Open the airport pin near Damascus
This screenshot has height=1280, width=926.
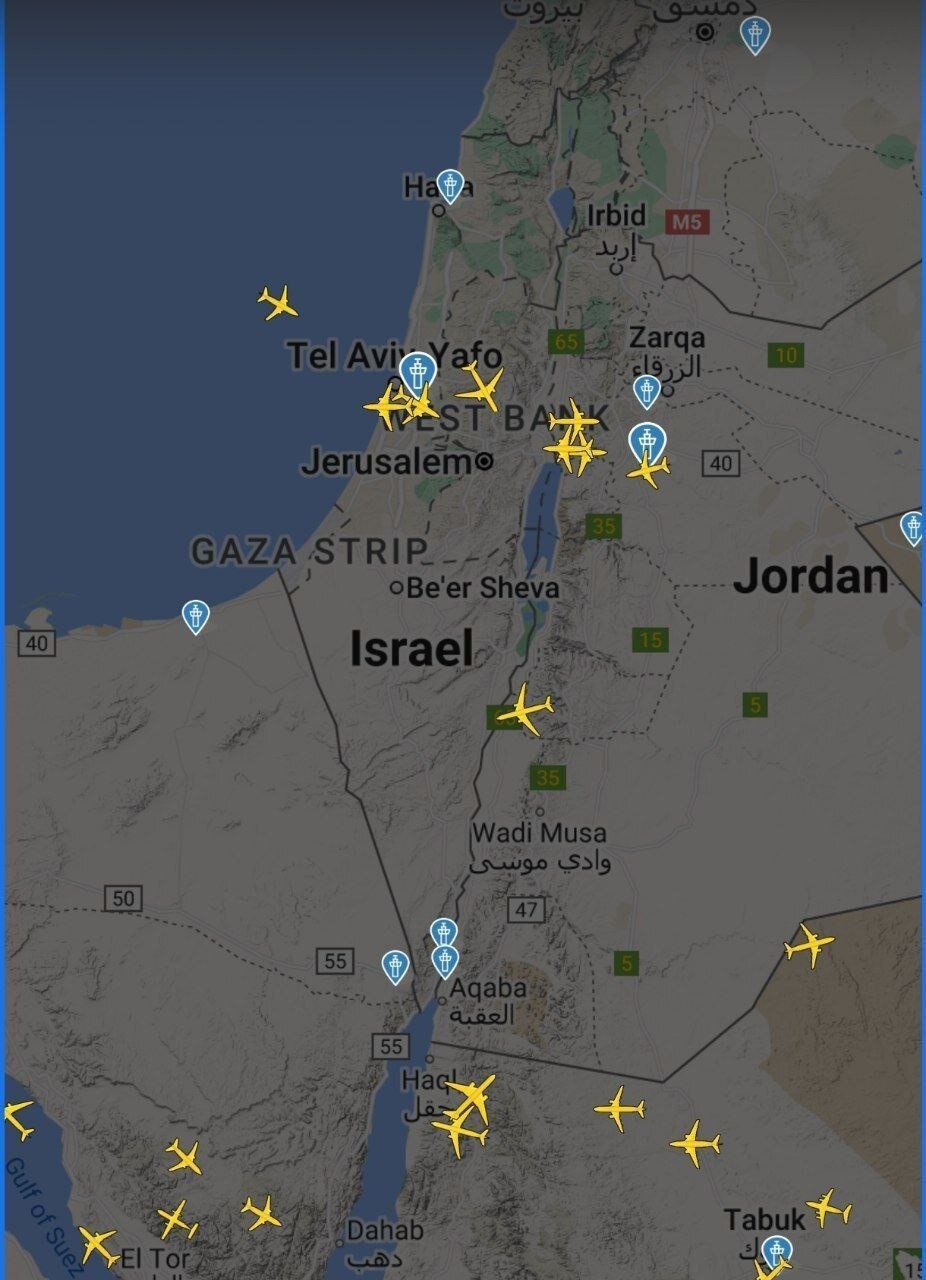755,34
